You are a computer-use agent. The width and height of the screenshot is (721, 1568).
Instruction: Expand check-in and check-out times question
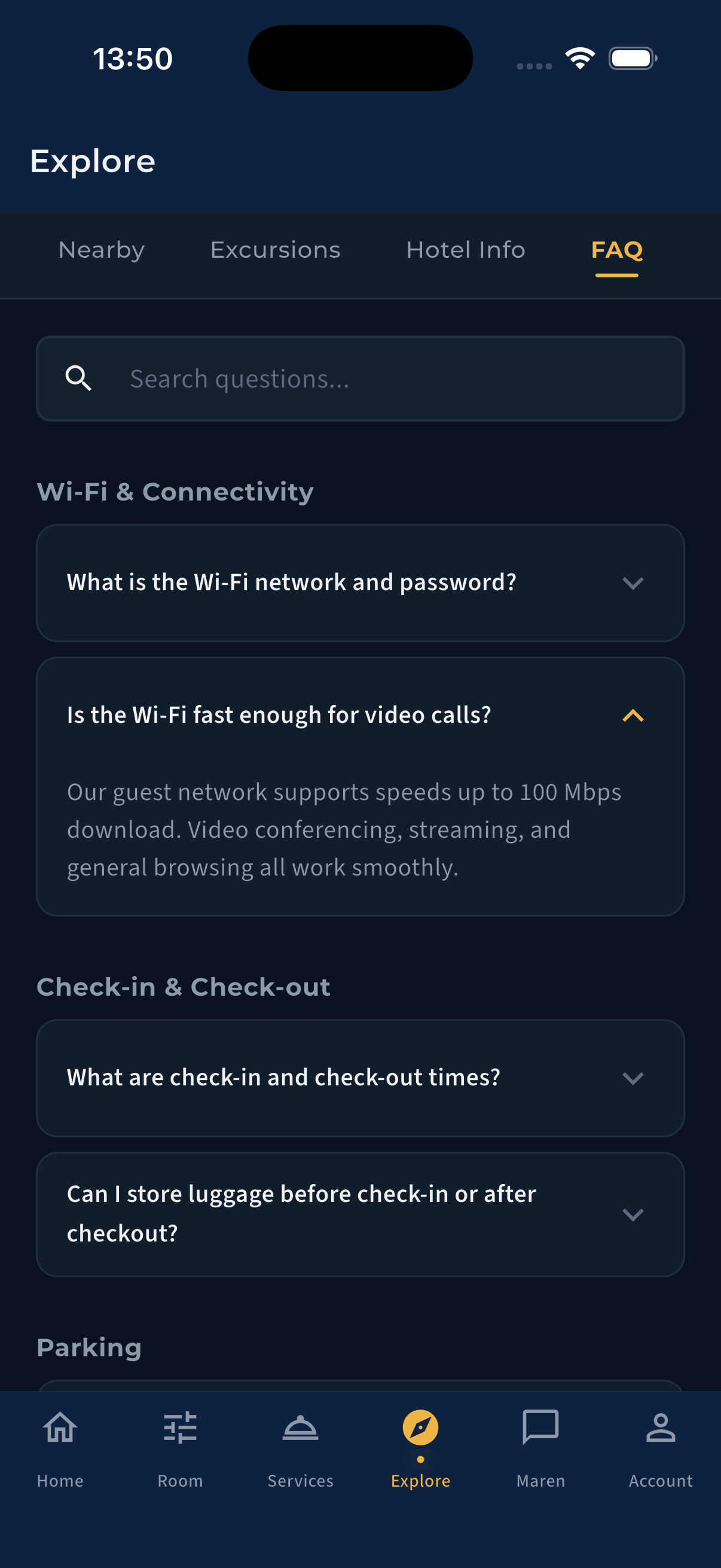coord(361,1078)
